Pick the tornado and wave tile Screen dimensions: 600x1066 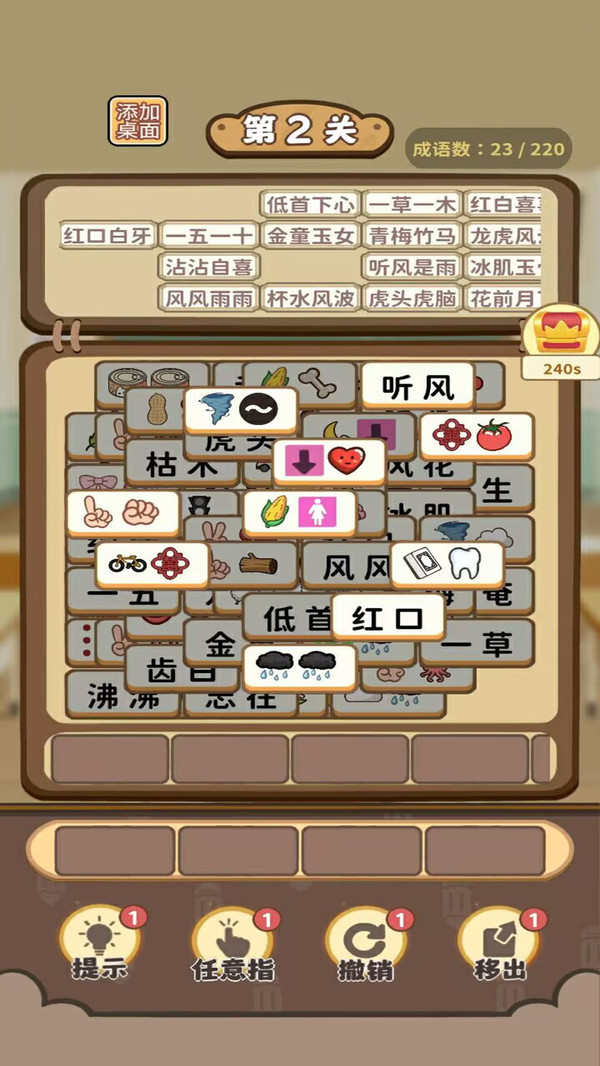pyautogui.click(x=241, y=410)
